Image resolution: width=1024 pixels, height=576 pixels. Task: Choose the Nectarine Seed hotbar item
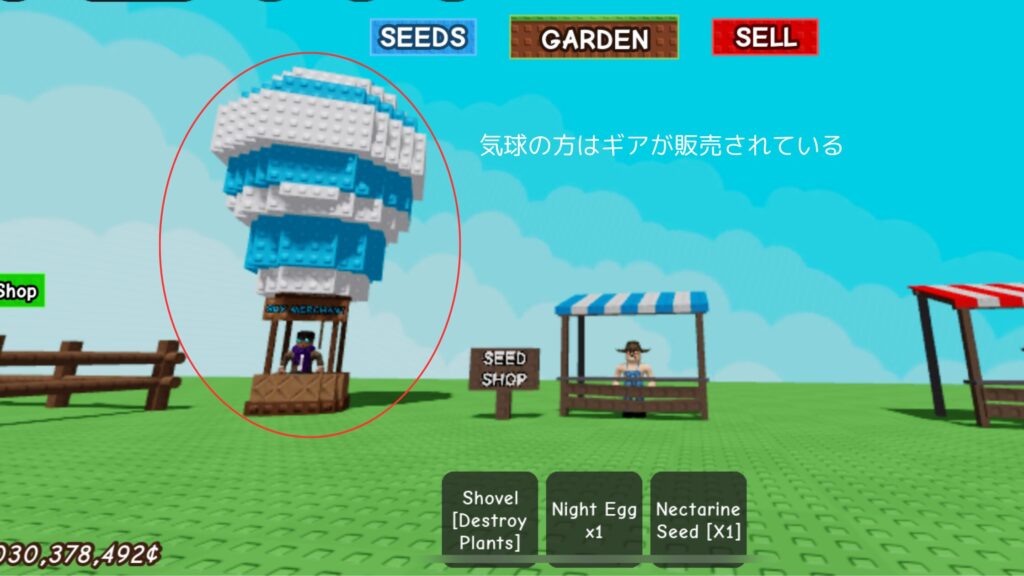[x=698, y=518]
